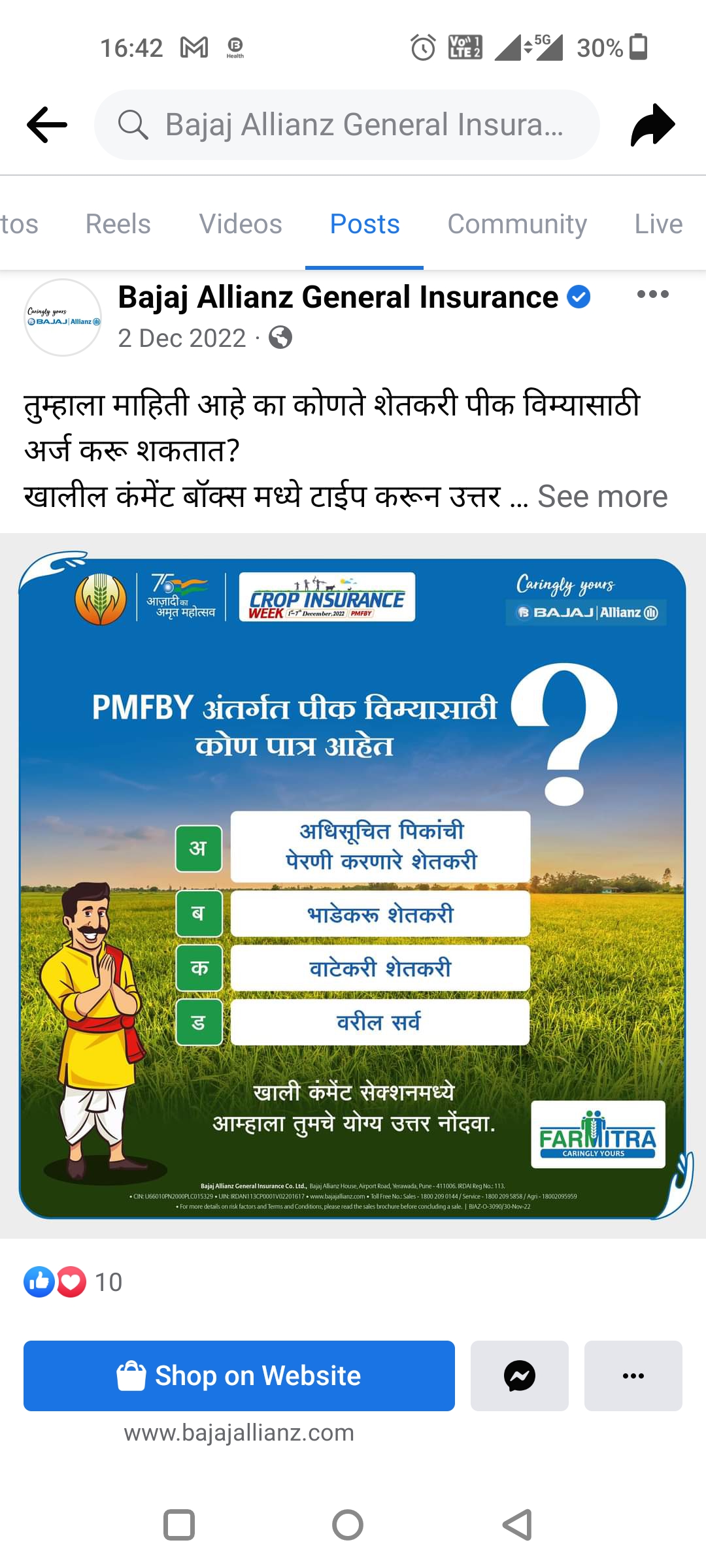The image size is (706, 1568).
Task: Open the Bajaj Allianz search field
Action: [x=346, y=124]
